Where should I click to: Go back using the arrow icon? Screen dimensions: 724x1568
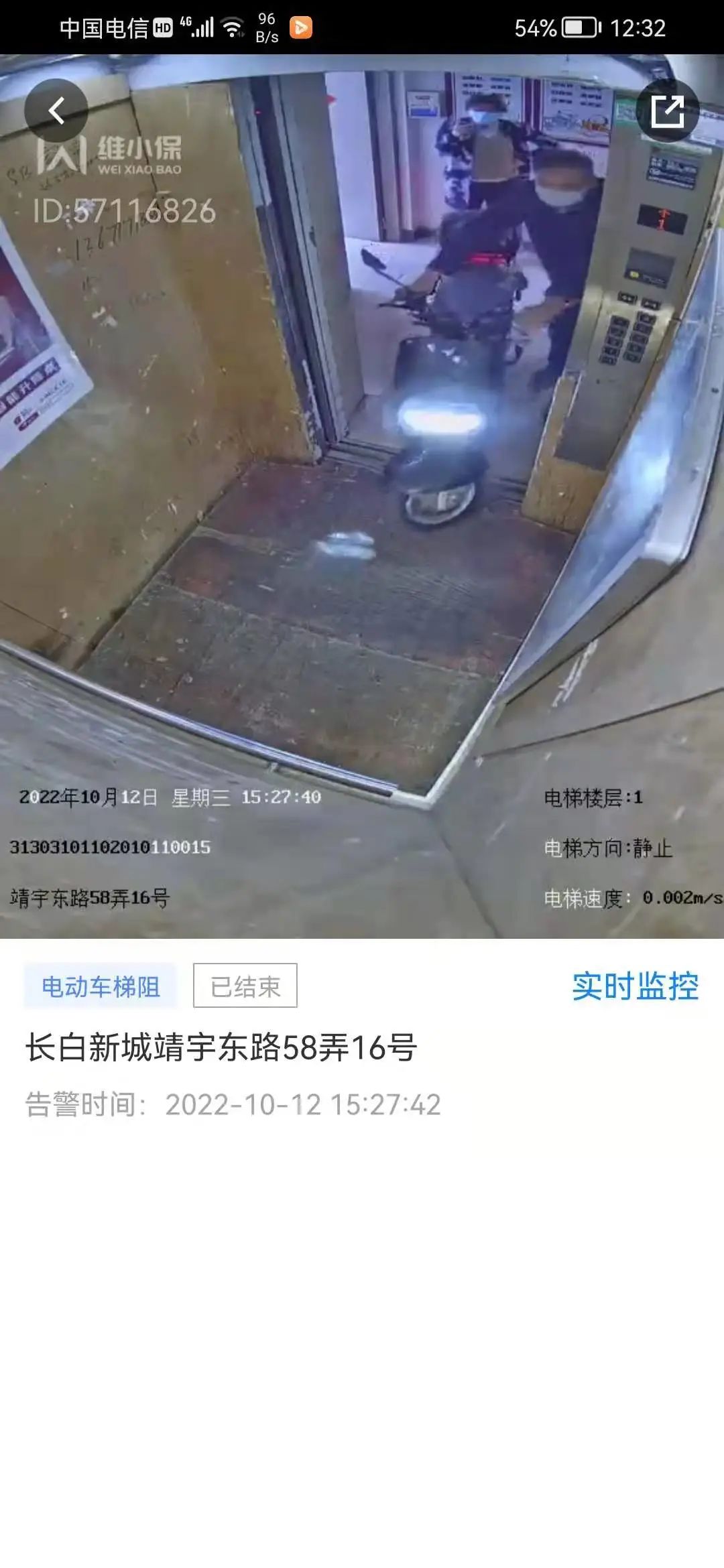click(x=56, y=111)
